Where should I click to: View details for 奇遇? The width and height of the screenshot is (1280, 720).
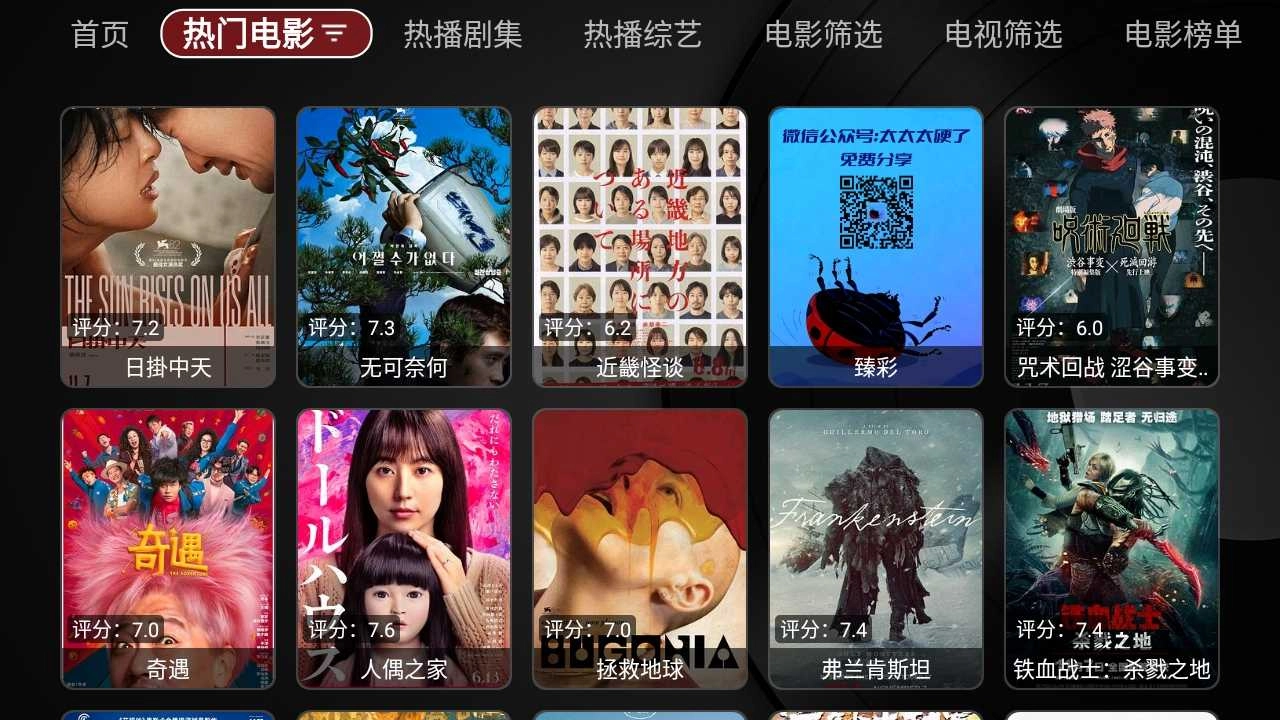168,548
